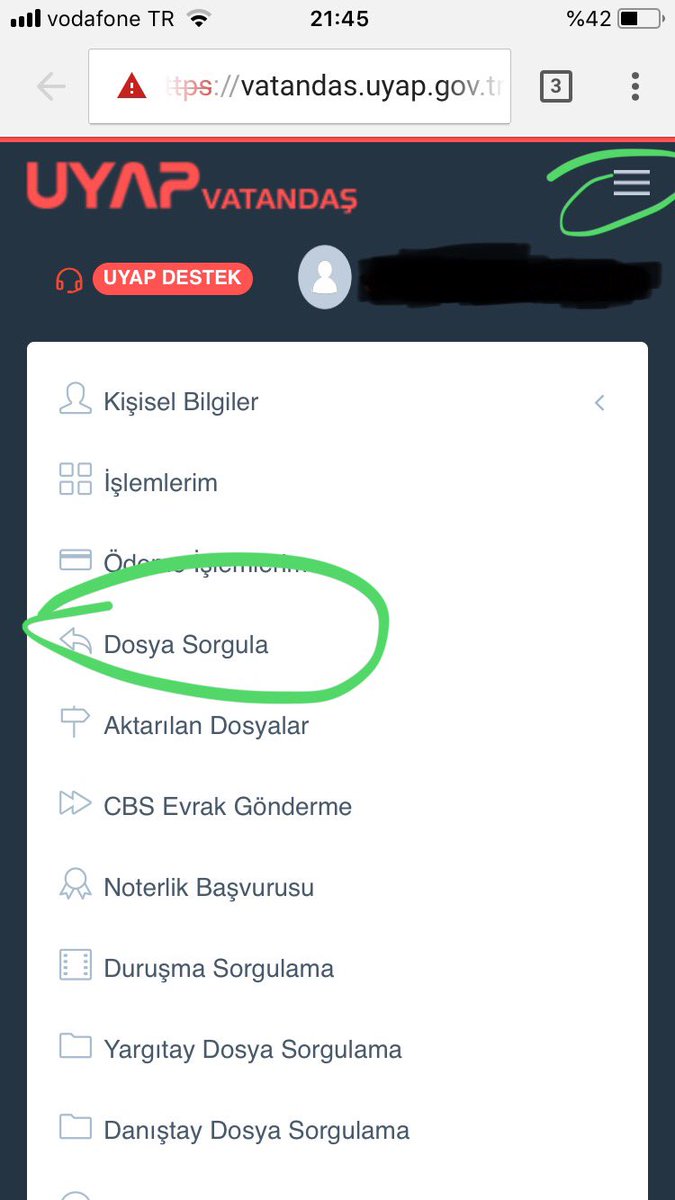Screen dimensions: 675x1200
Task: Tap the UYAP Vatandaş logo
Action: pyautogui.click(x=190, y=186)
